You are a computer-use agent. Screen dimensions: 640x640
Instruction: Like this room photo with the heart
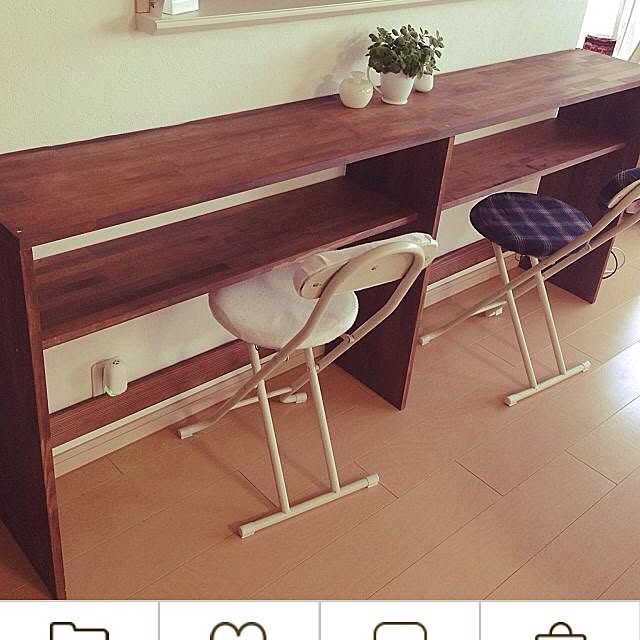tap(239, 629)
